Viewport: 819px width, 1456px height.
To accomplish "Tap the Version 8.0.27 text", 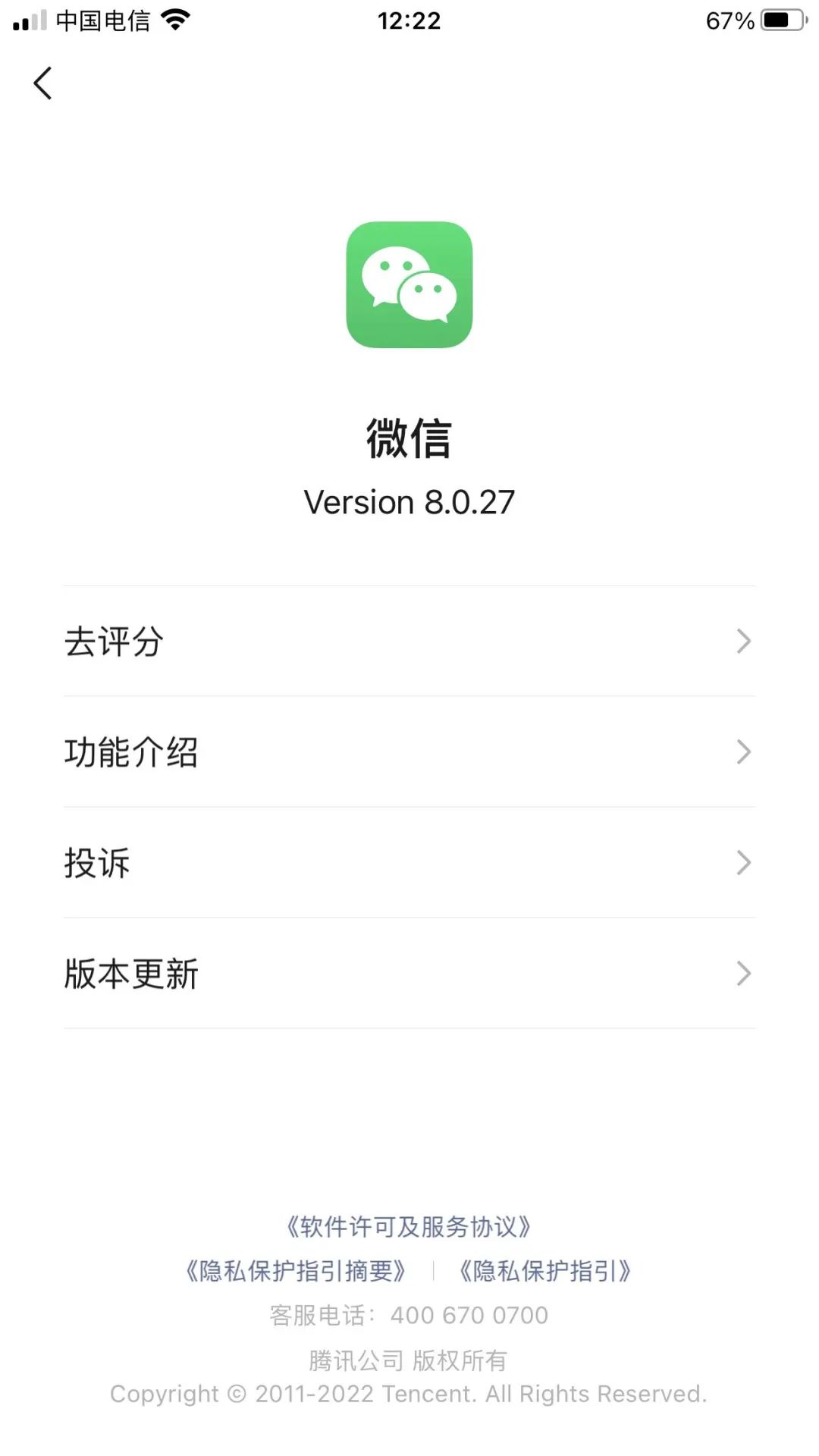I will (x=409, y=502).
